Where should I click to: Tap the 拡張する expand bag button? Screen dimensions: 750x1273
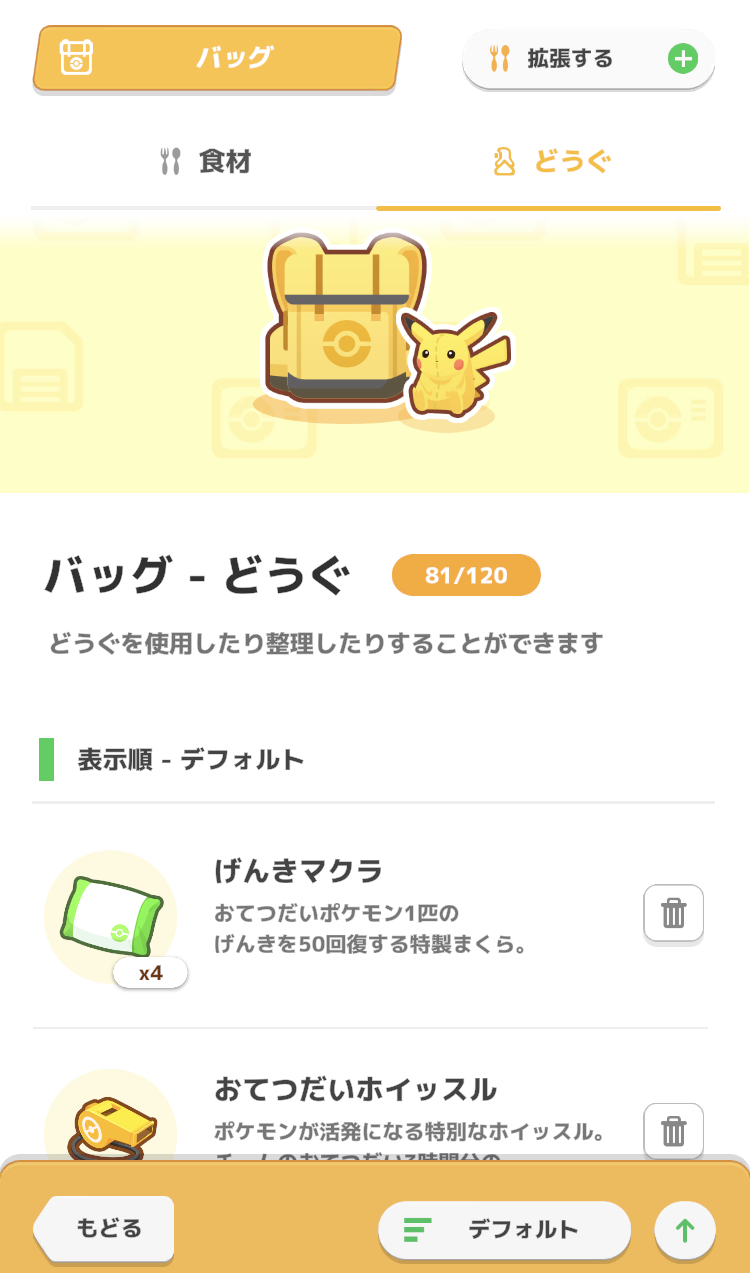pyautogui.click(x=588, y=59)
